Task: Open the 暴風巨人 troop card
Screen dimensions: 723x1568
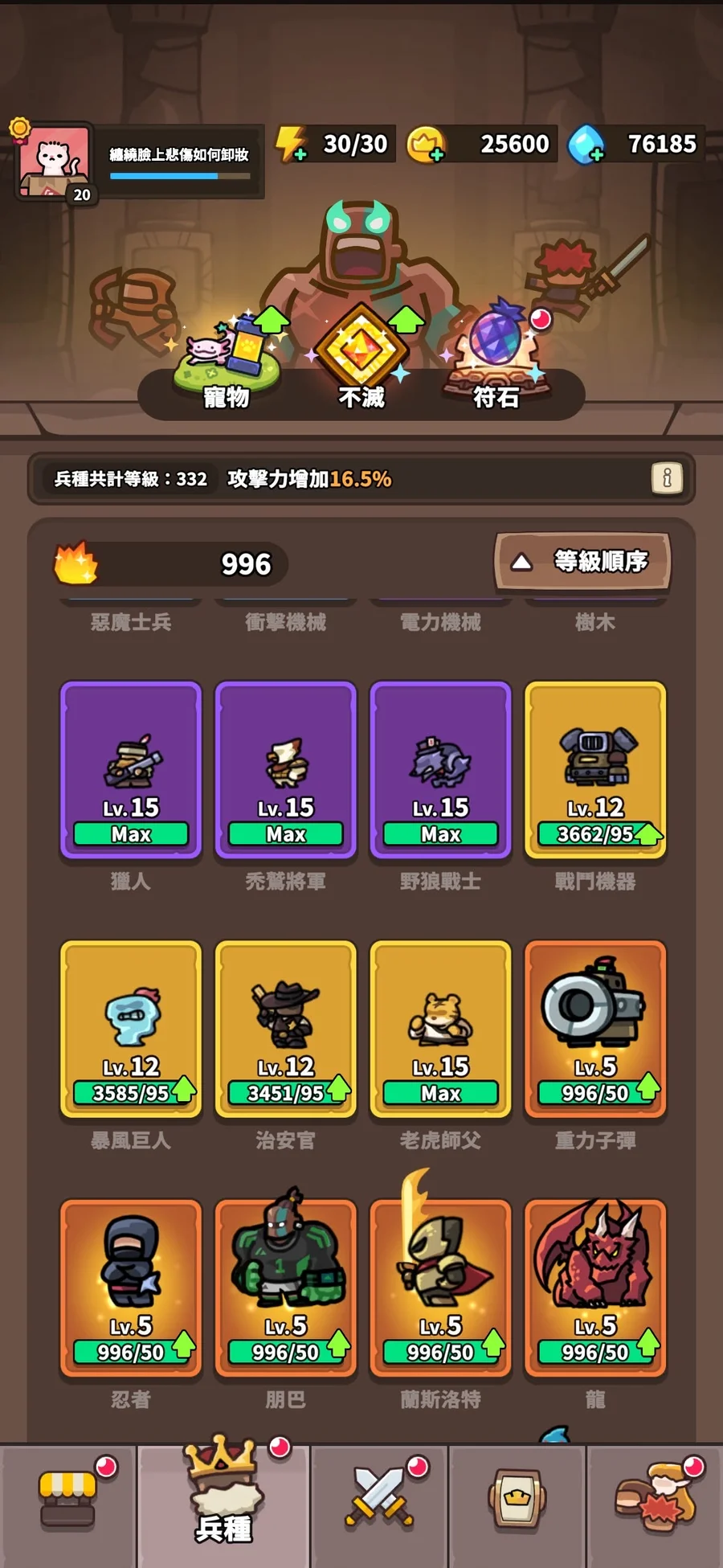Action: [x=131, y=1030]
